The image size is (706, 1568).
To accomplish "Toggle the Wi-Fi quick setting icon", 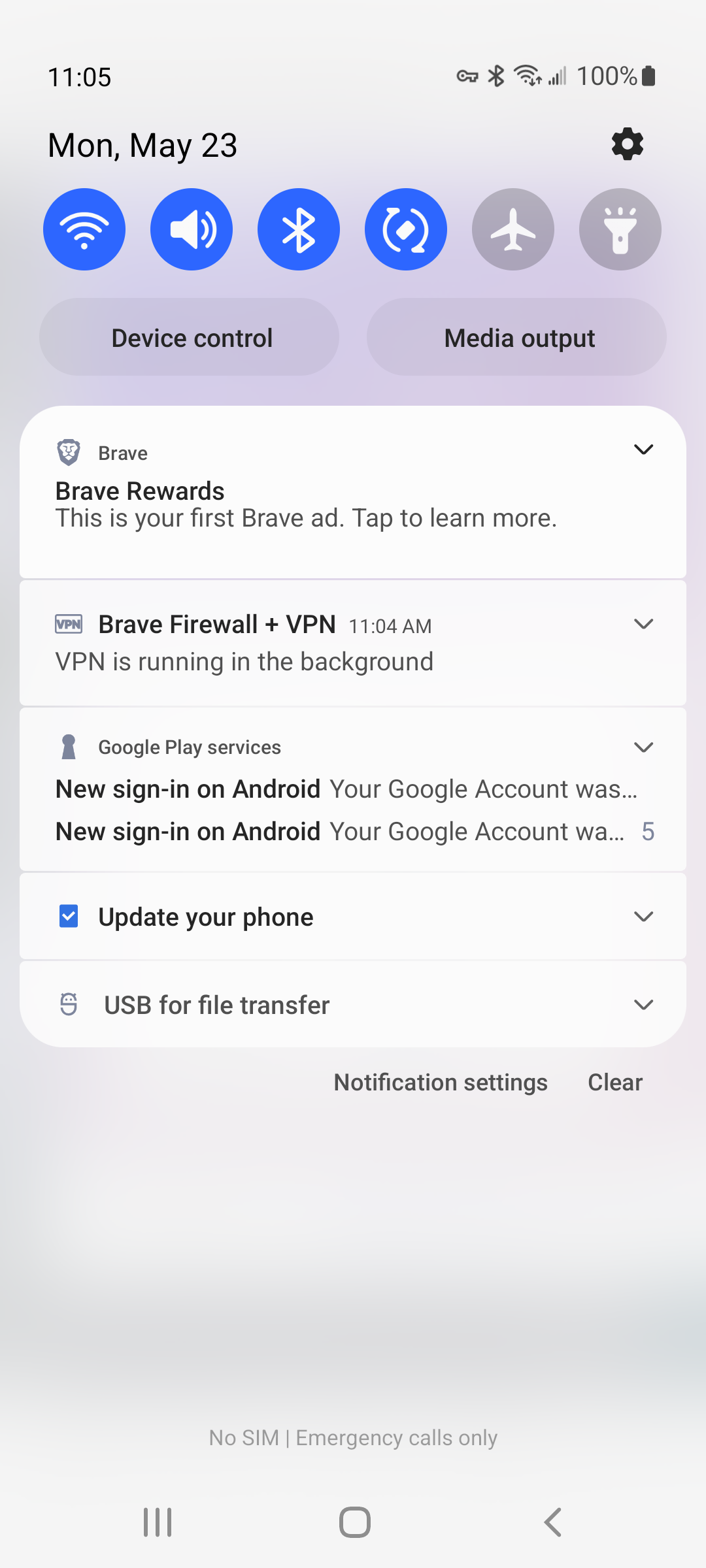I will coord(84,229).
